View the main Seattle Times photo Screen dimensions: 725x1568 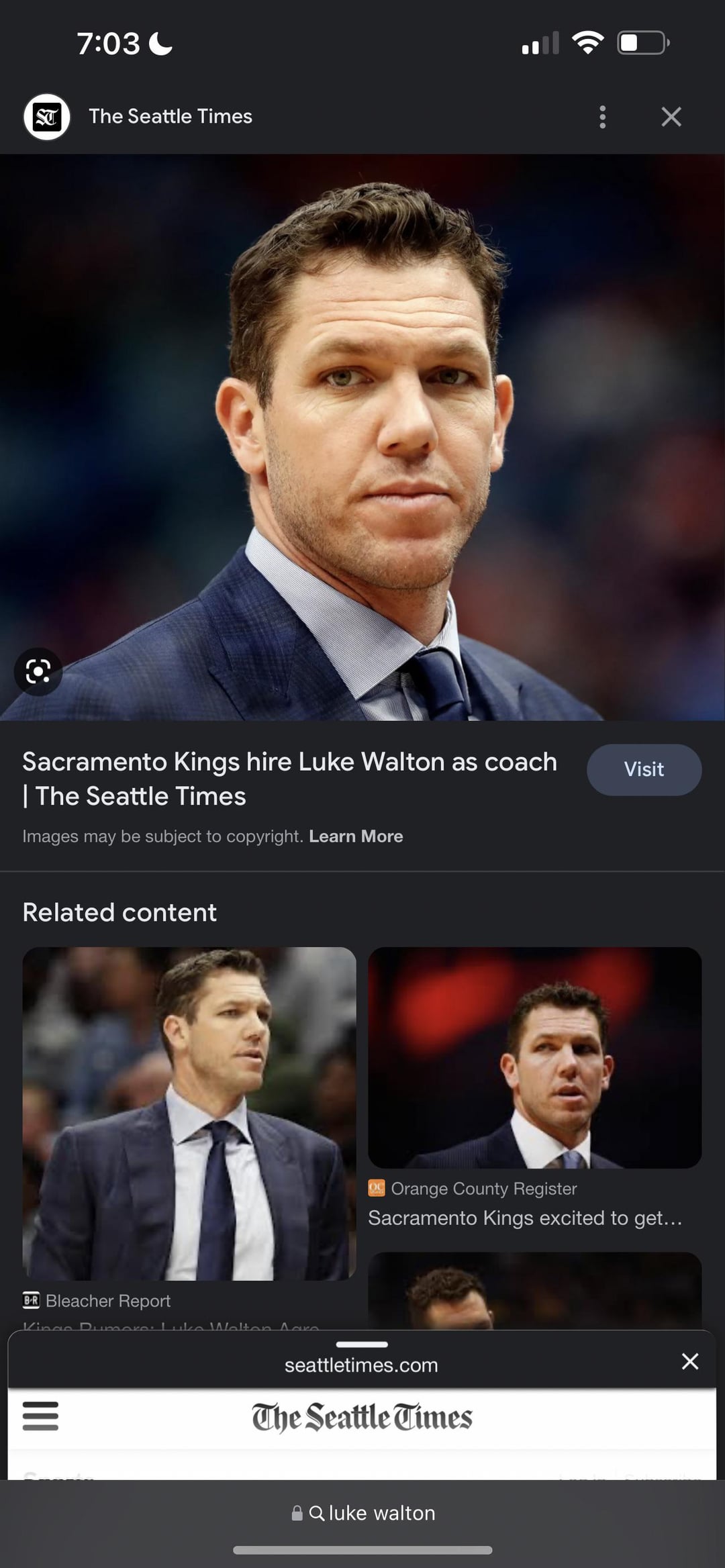[362, 436]
